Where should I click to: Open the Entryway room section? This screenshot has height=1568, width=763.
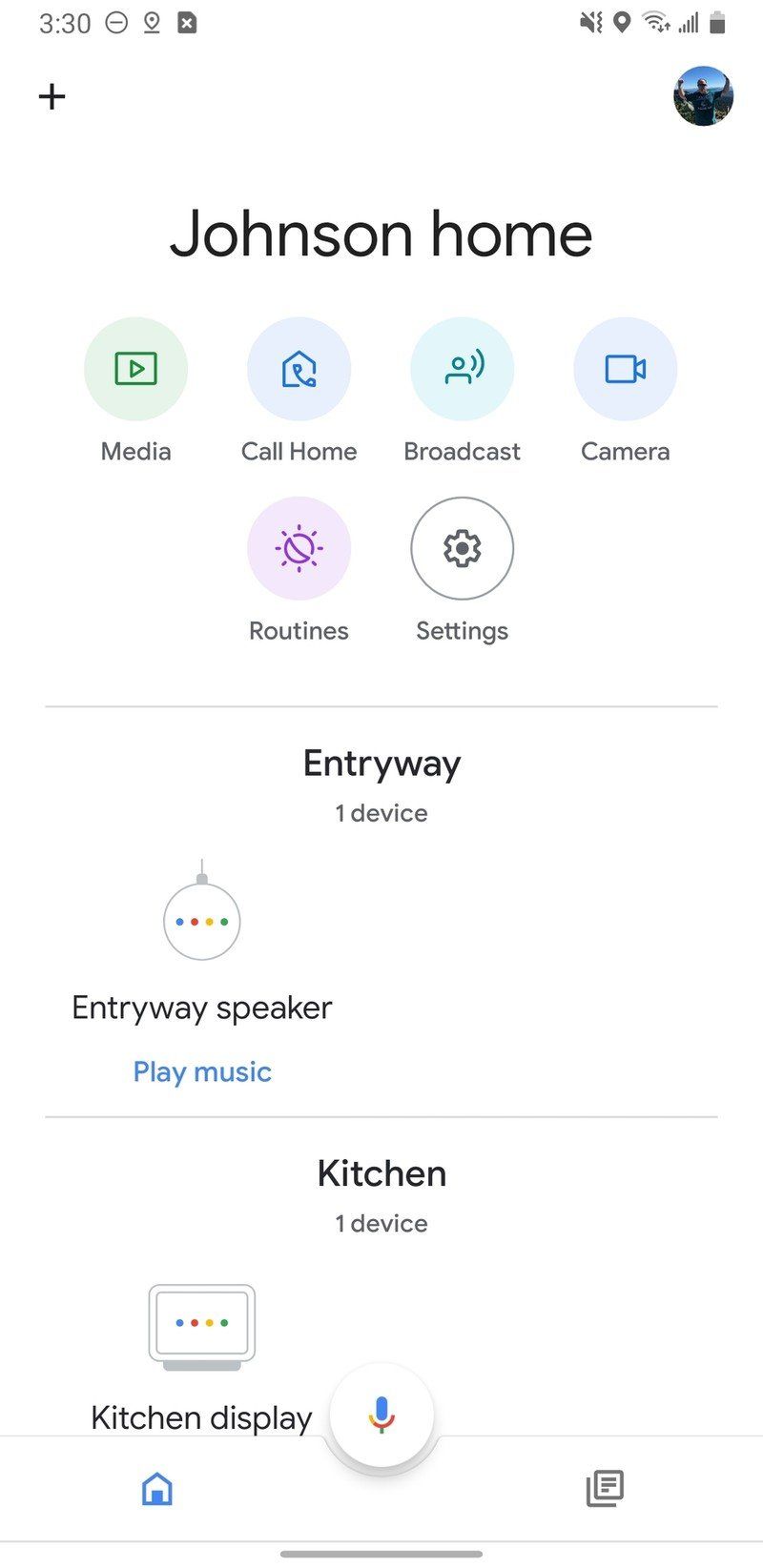pyautogui.click(x=381, y=762)
